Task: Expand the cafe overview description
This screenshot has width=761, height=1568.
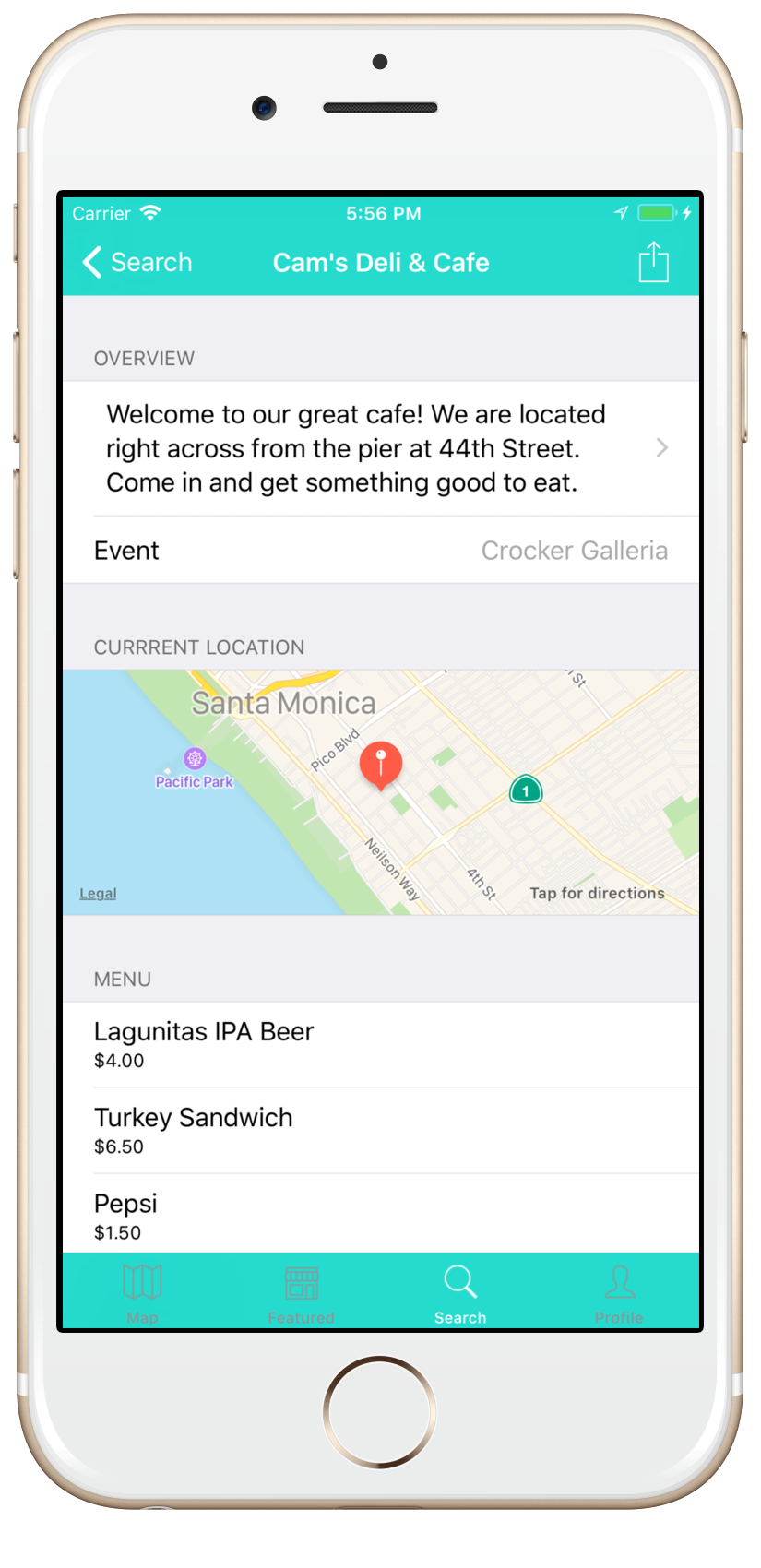Action: click(x=380, y=448)
